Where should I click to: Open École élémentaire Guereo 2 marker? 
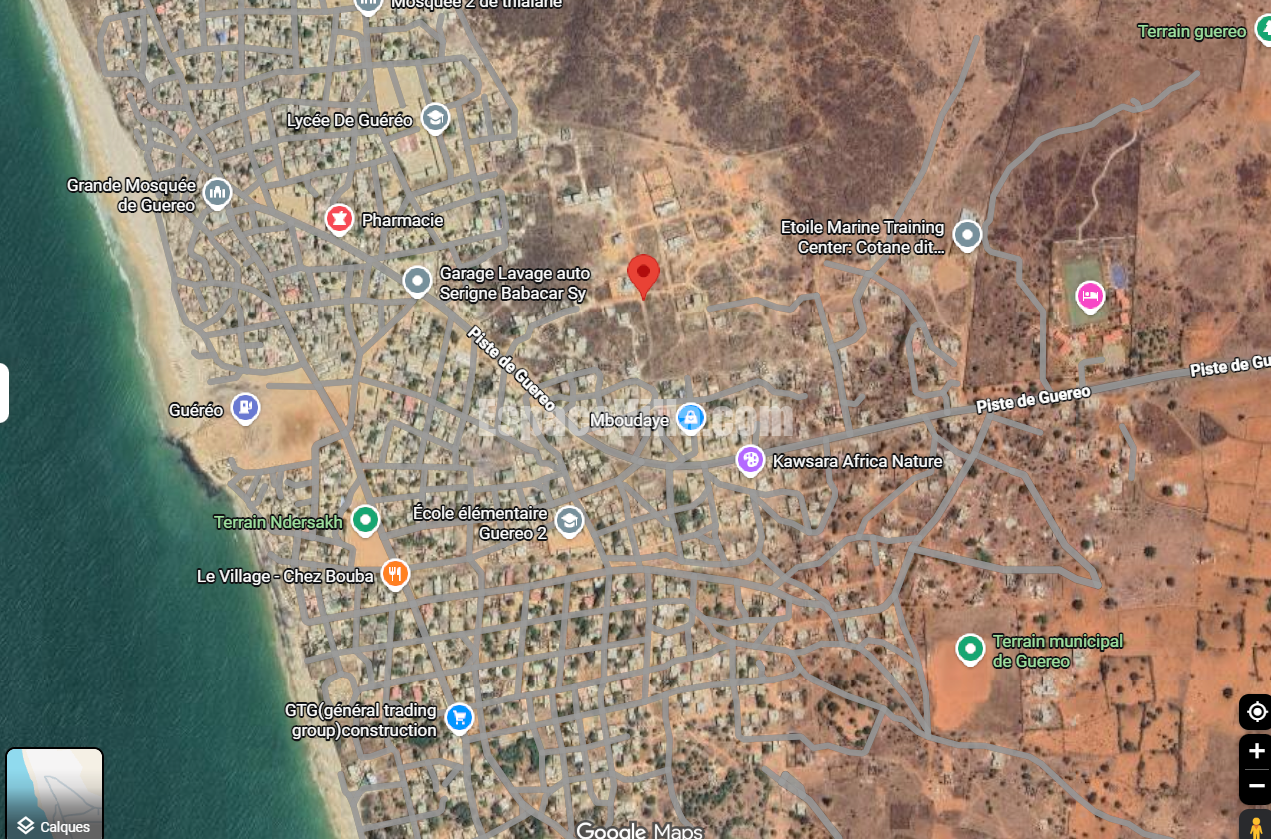click(x=569, y=520)
